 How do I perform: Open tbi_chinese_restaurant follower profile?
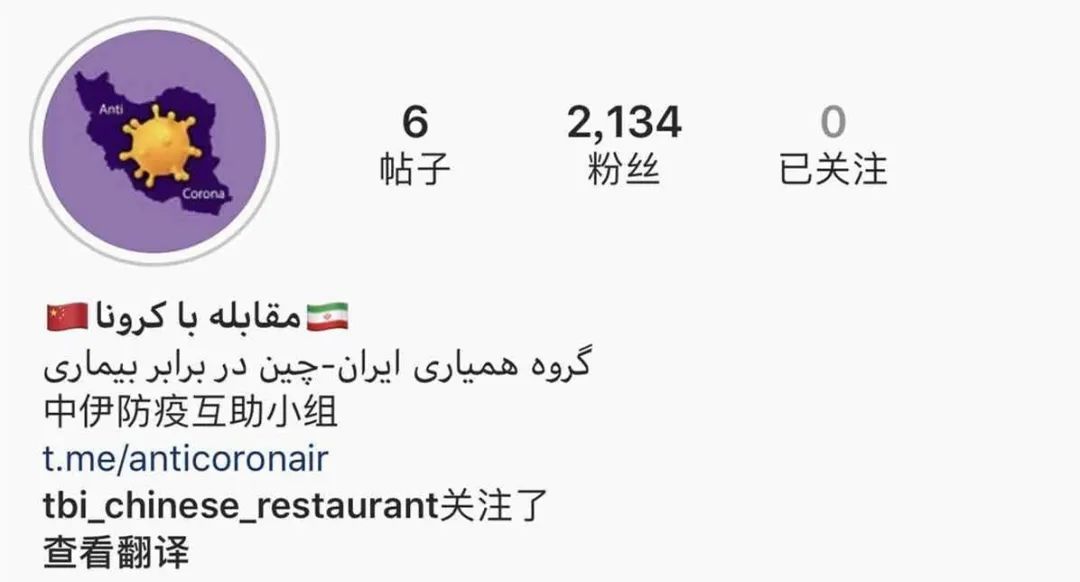pos(241,505)
